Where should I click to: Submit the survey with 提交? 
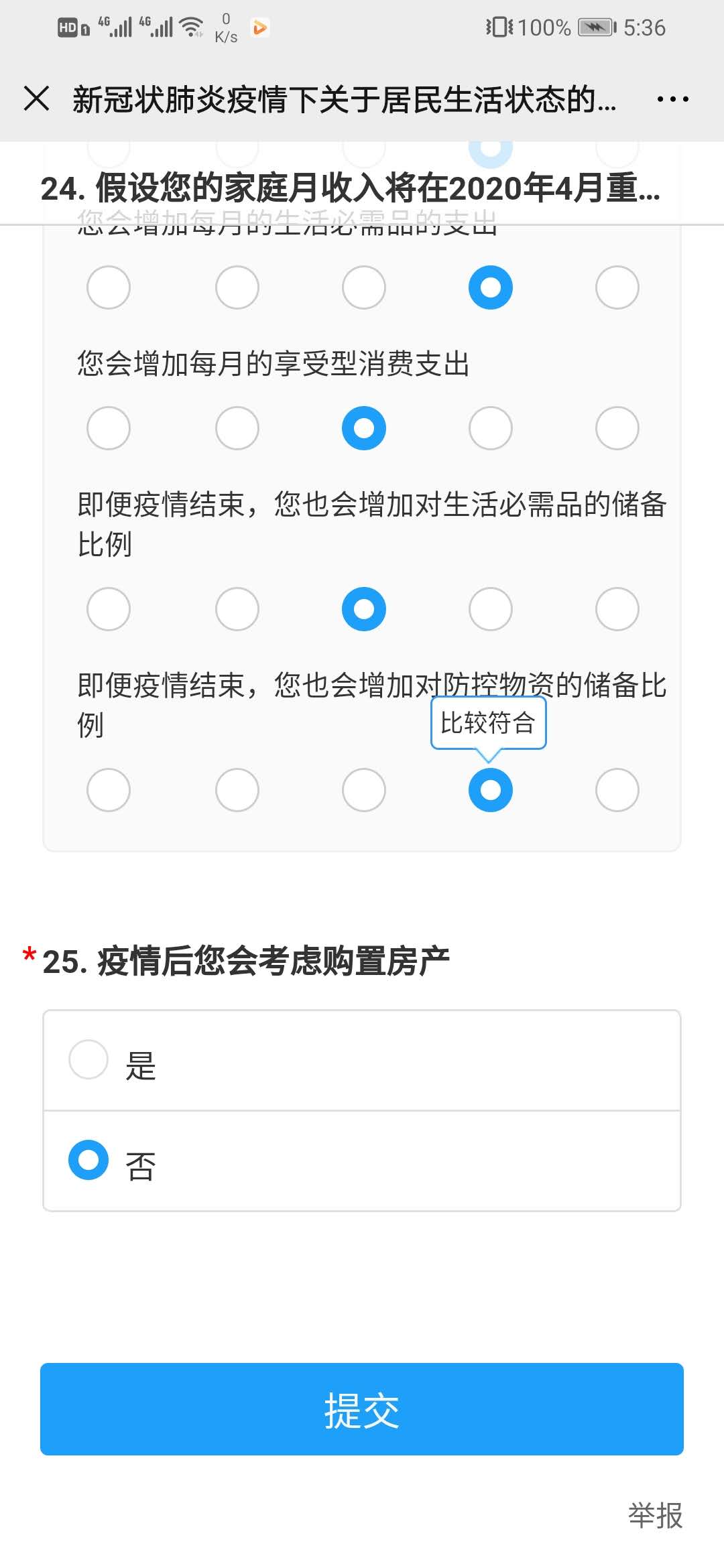pyautogui.click(x=362, y=1409)
